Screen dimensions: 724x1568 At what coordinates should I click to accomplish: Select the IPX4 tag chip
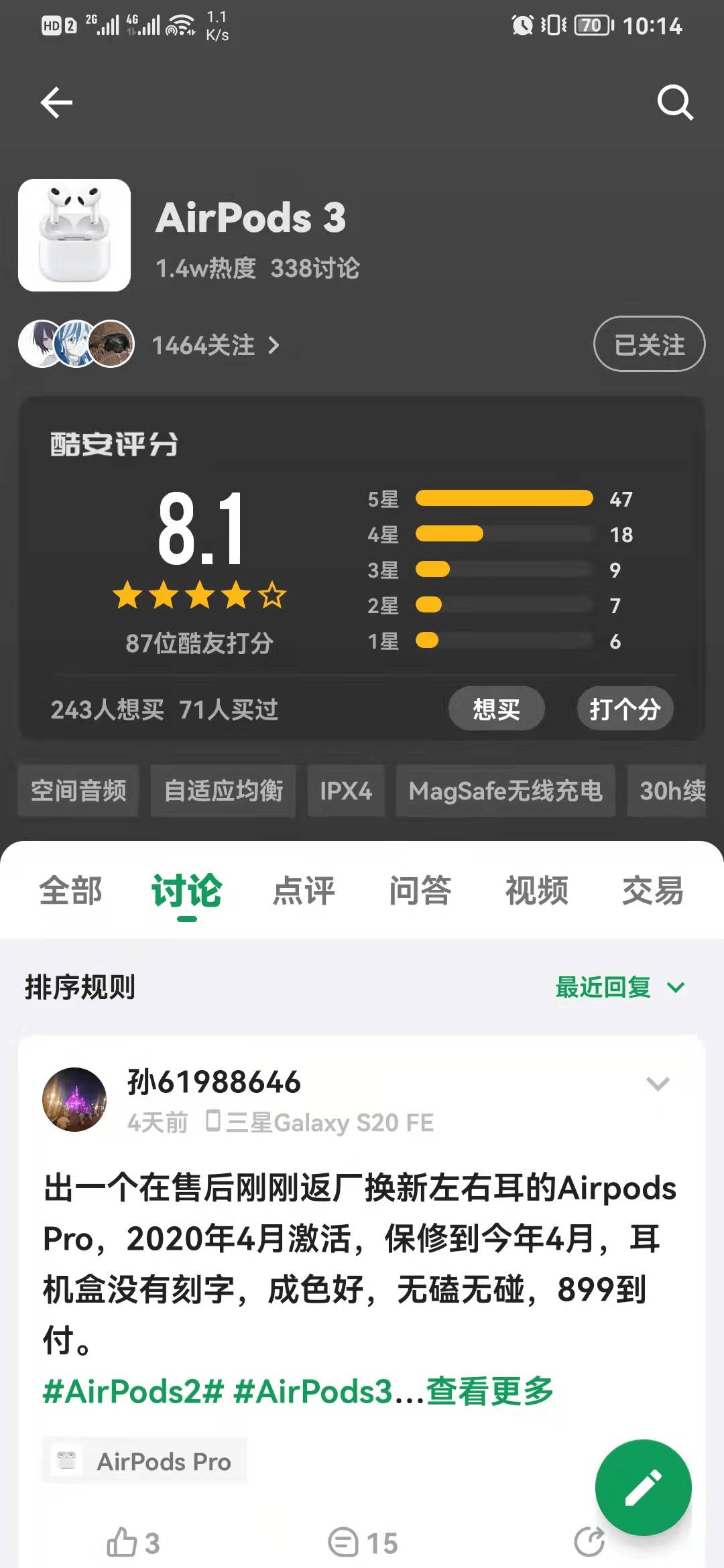tap(346, 791)
